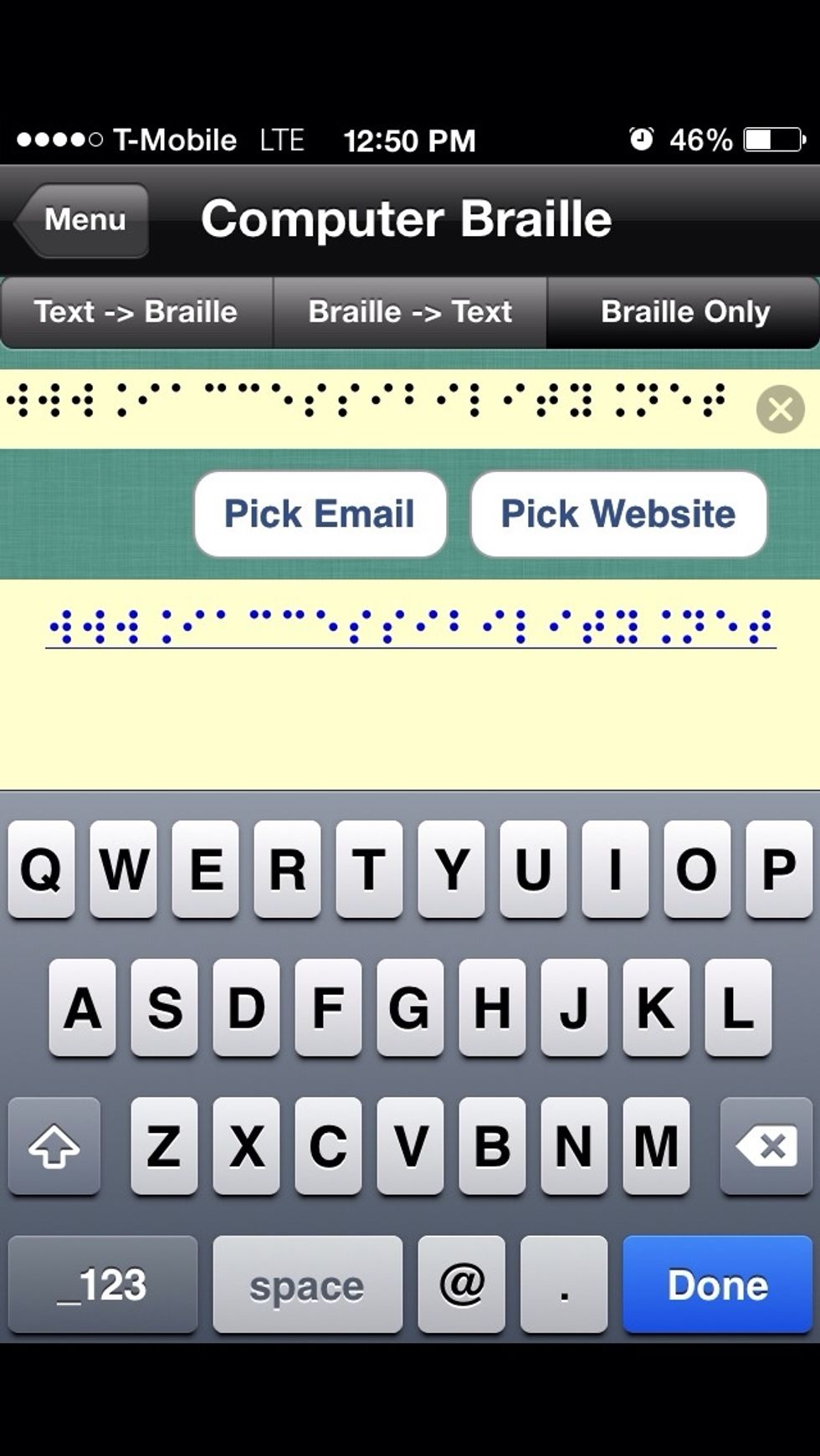Tap the Pick Email button
Screen dimensions: 820x1456
coord(320,514)
